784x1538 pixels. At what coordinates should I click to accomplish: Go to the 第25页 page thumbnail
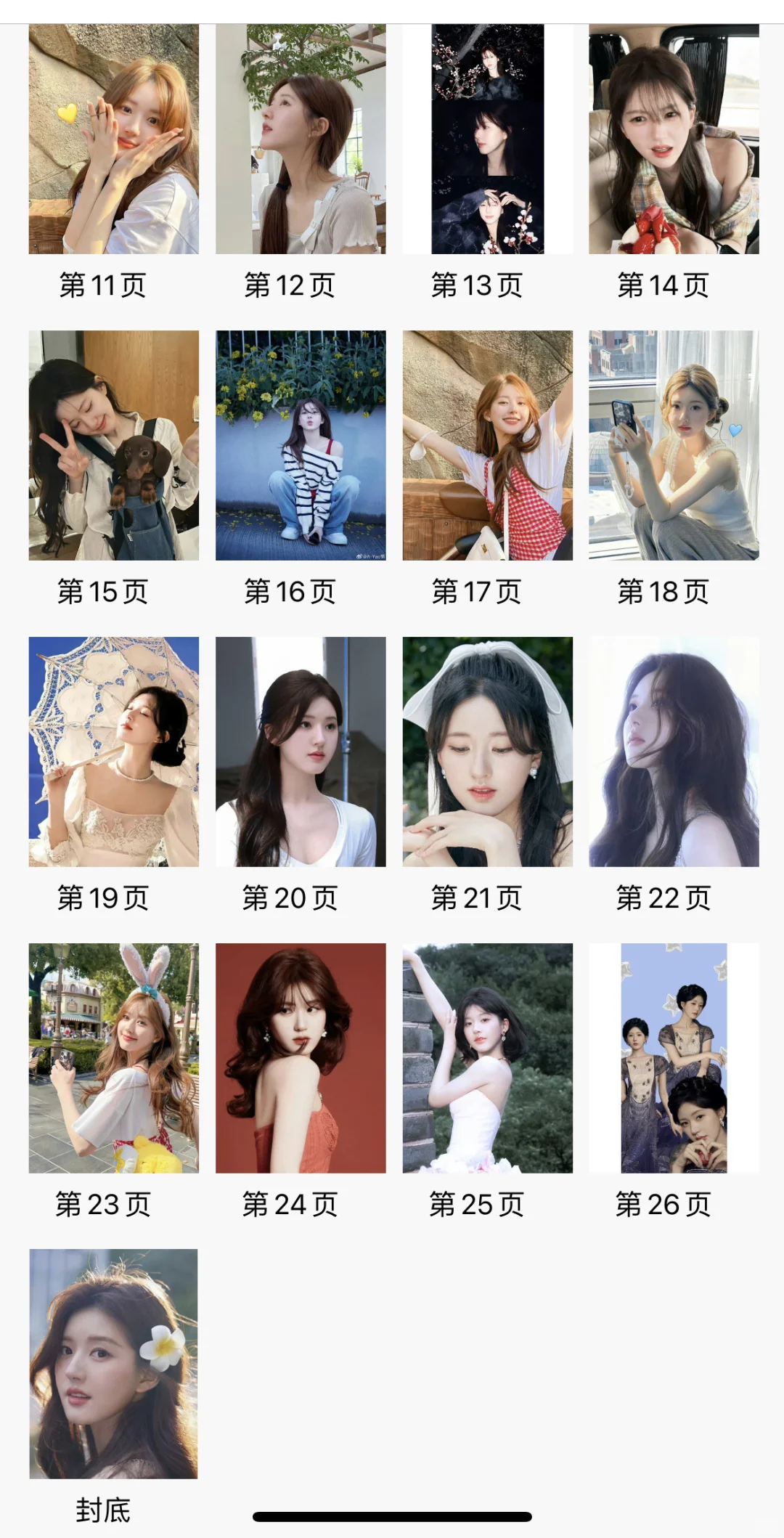pos(488,1058)
